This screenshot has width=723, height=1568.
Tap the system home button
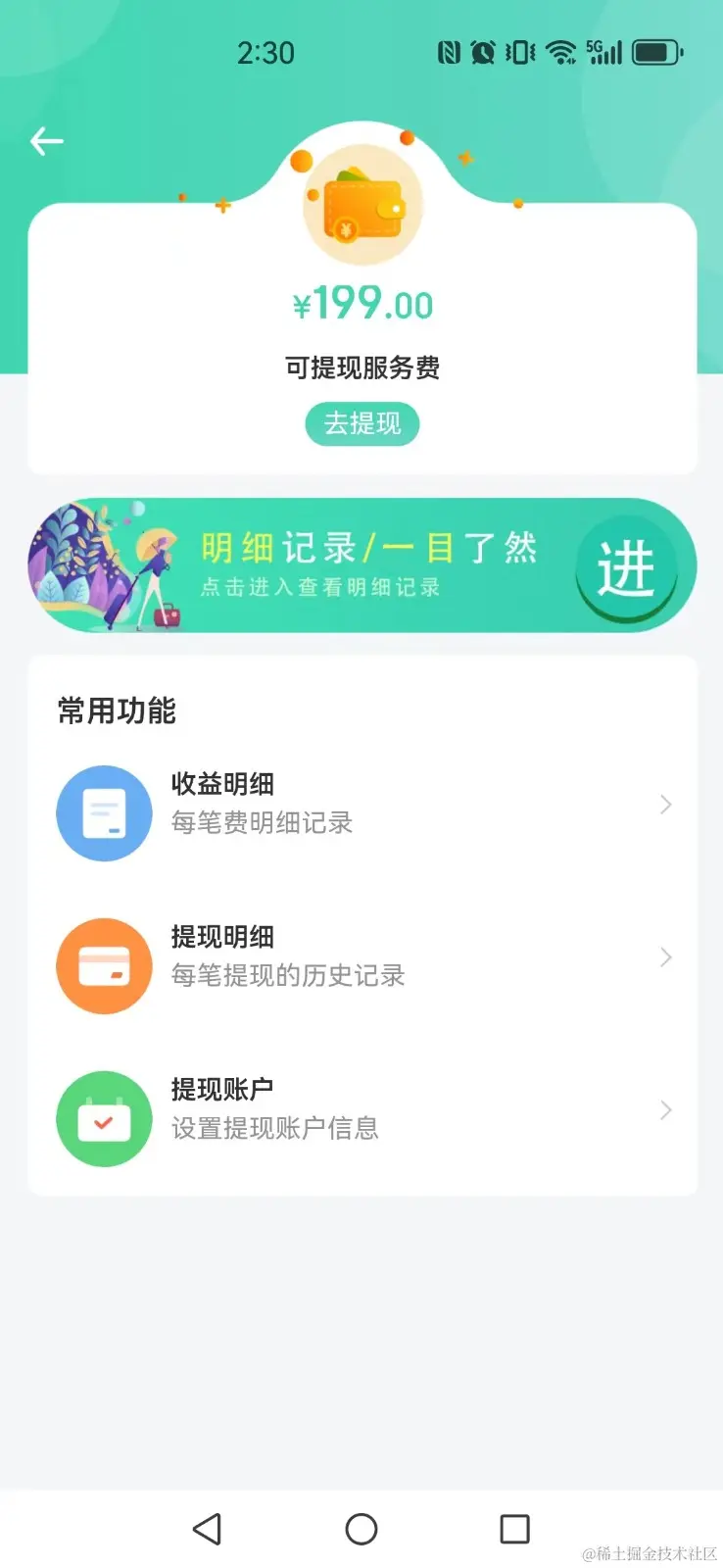pyautogui.click(x=361, y=1529)
